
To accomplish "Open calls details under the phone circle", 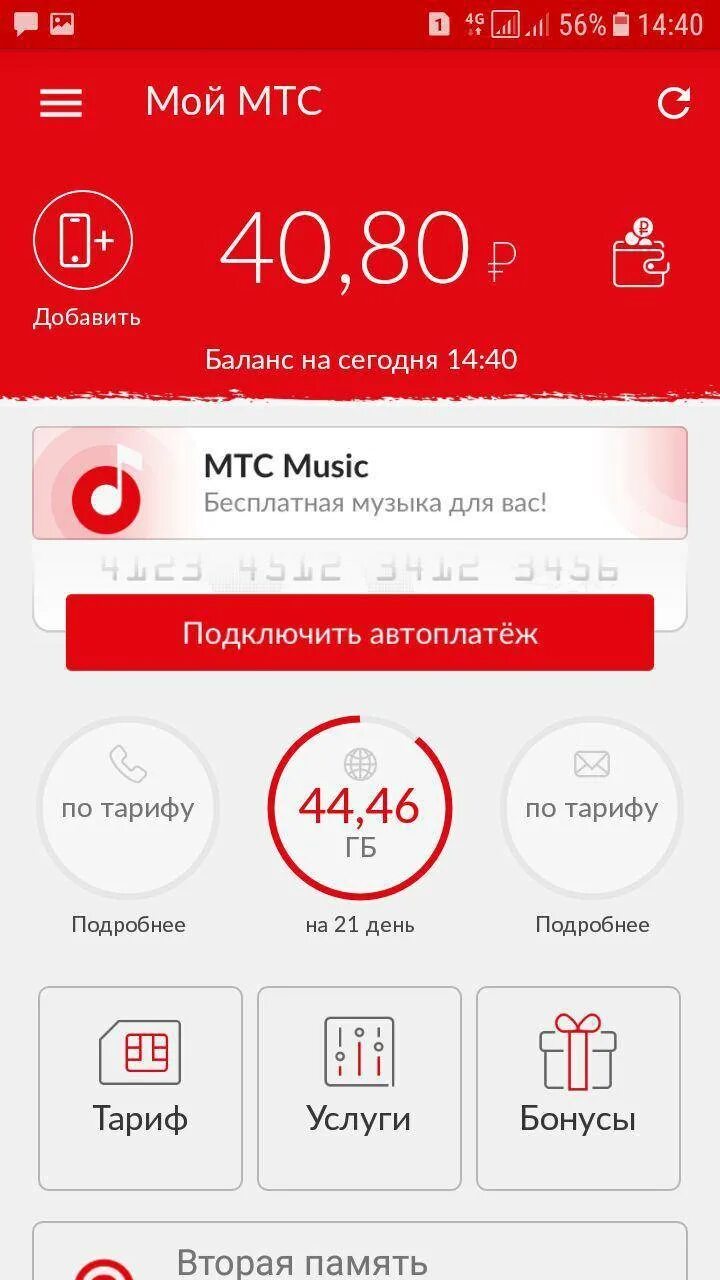I will coord(128,924).
